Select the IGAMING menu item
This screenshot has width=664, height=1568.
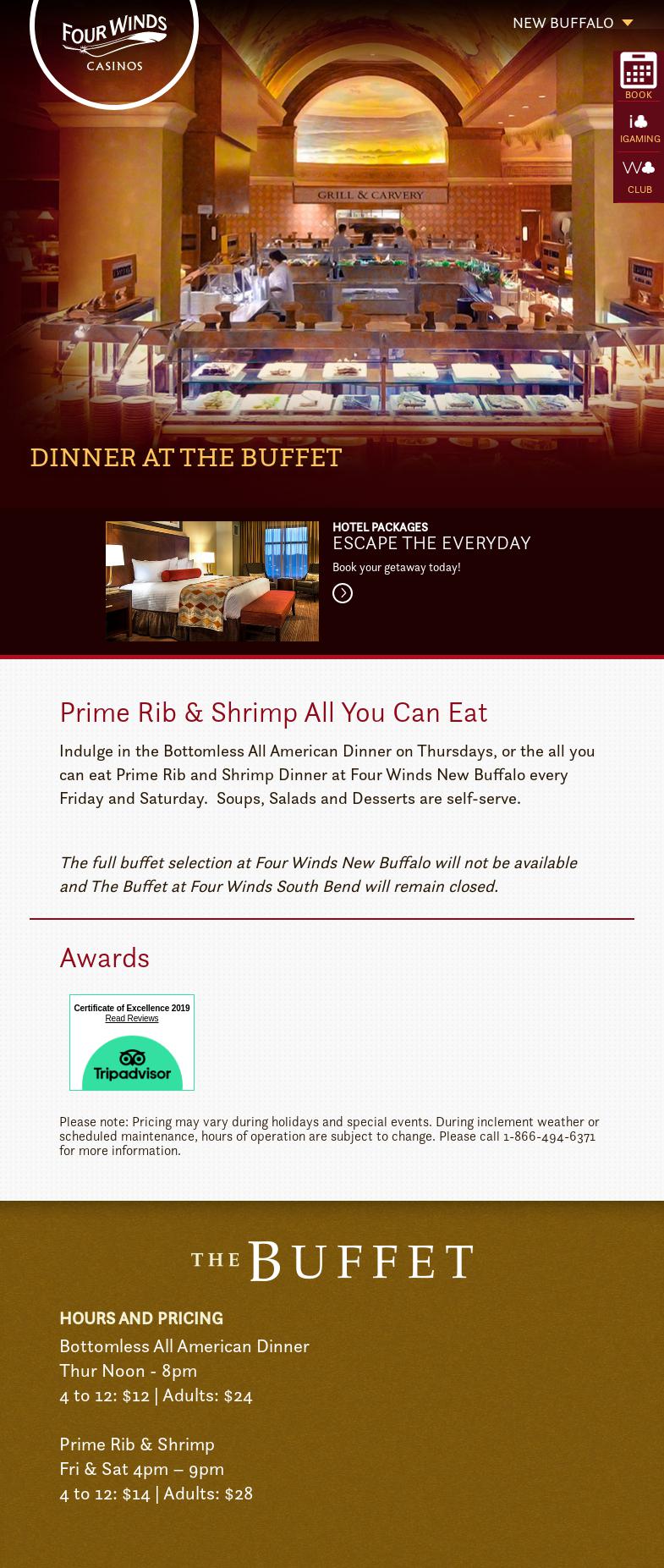[639, 139]
